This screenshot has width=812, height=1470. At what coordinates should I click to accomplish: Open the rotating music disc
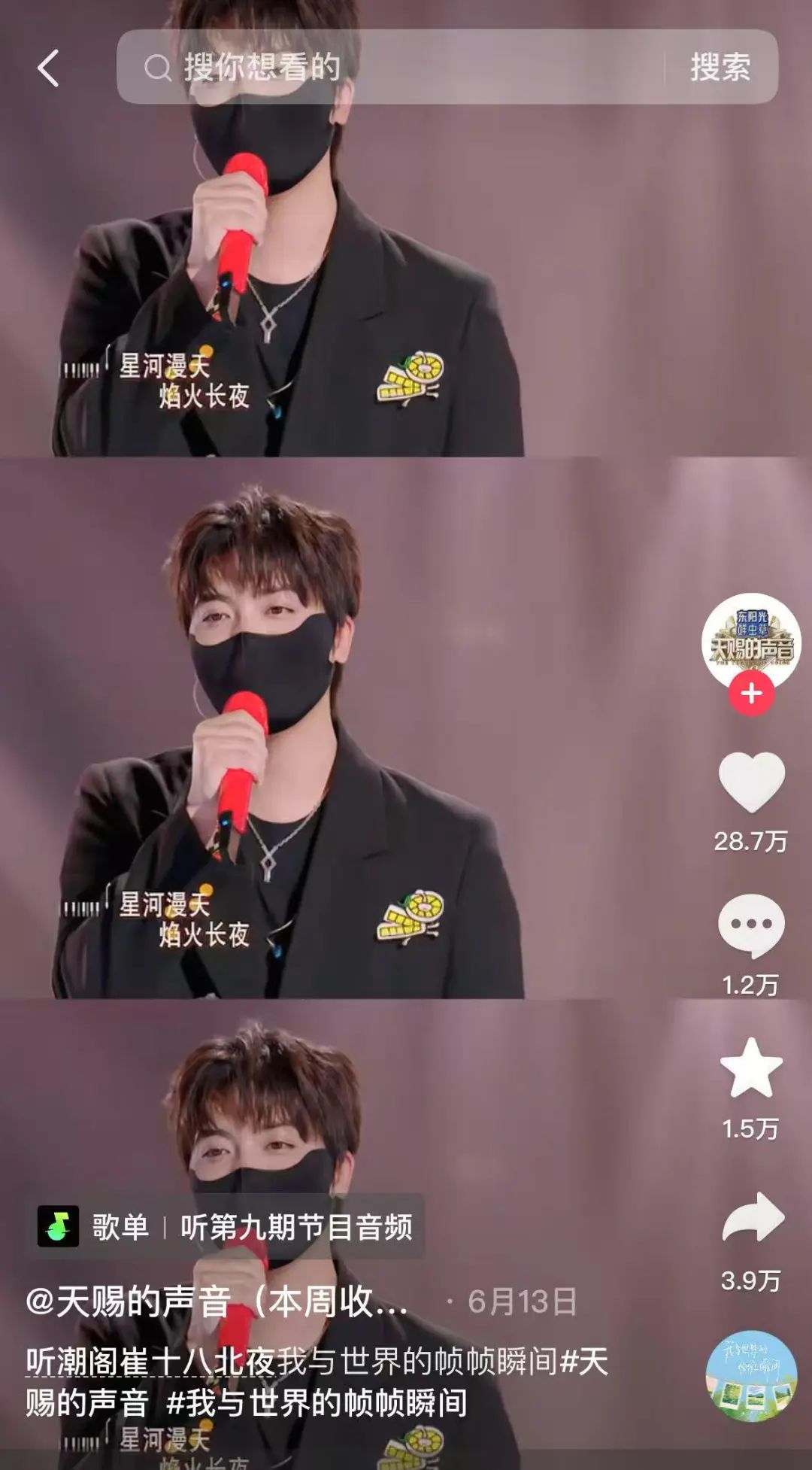coord(750,1377)
